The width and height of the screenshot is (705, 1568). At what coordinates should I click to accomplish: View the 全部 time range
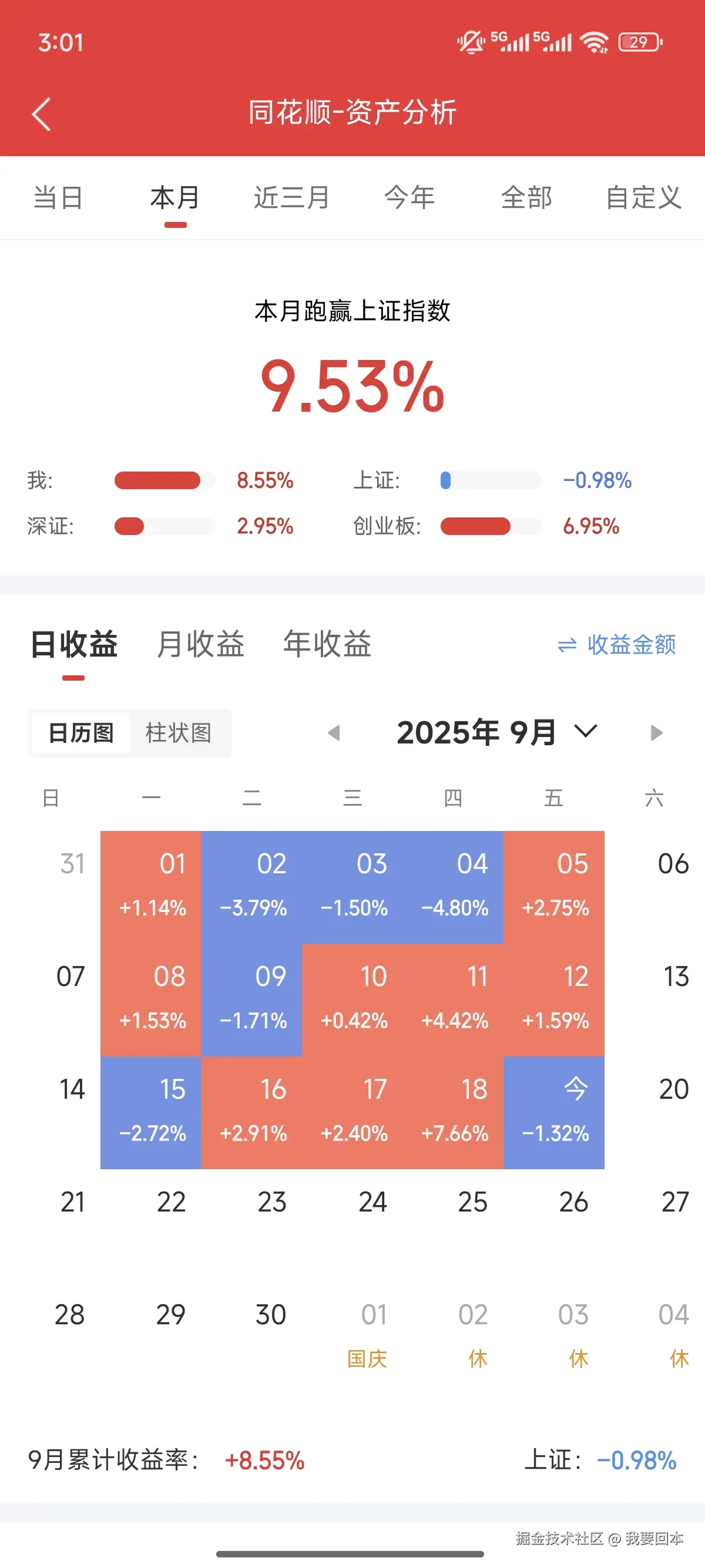(526, 198)
